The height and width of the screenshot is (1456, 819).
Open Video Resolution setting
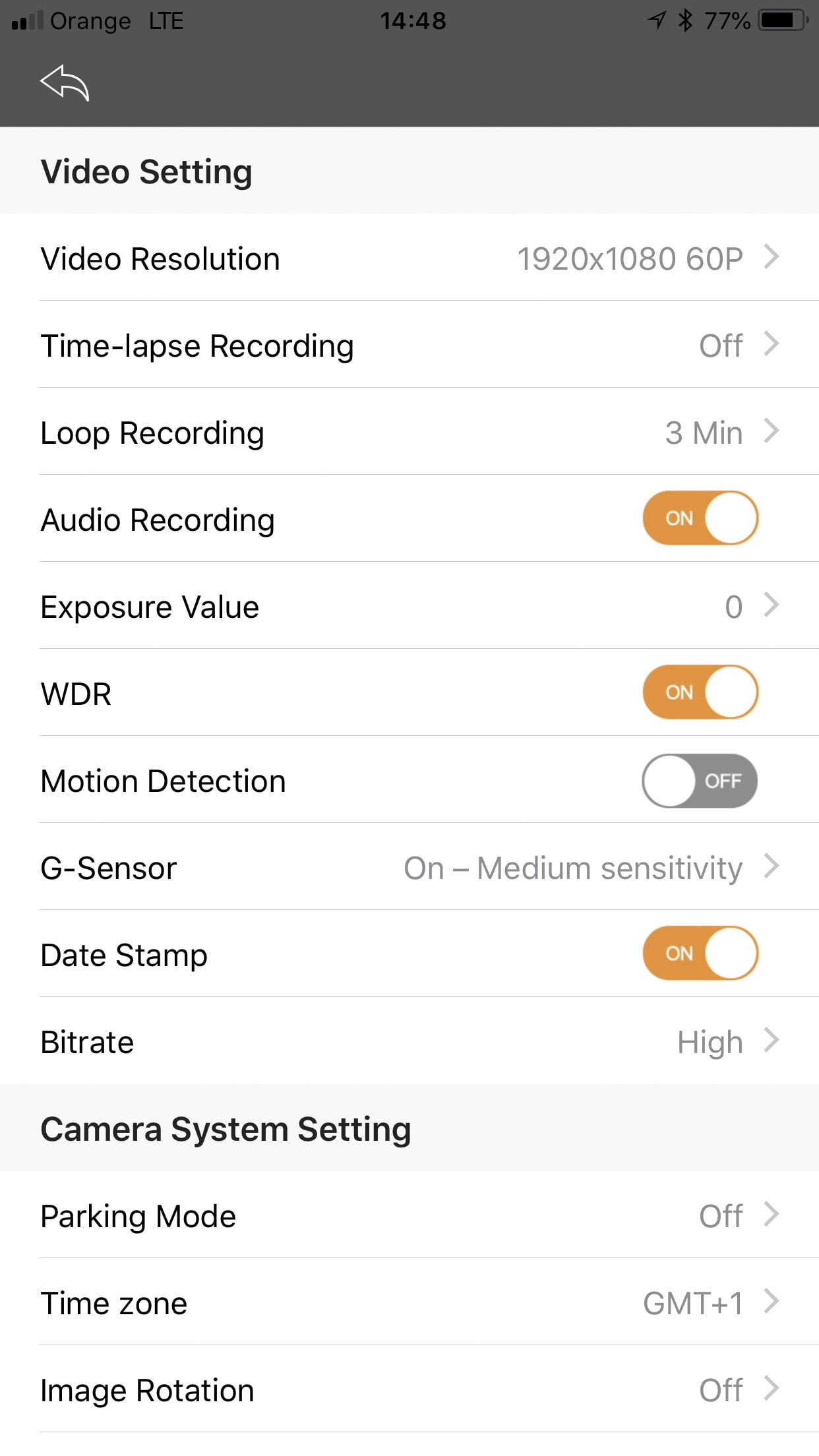tap(409, 257)
